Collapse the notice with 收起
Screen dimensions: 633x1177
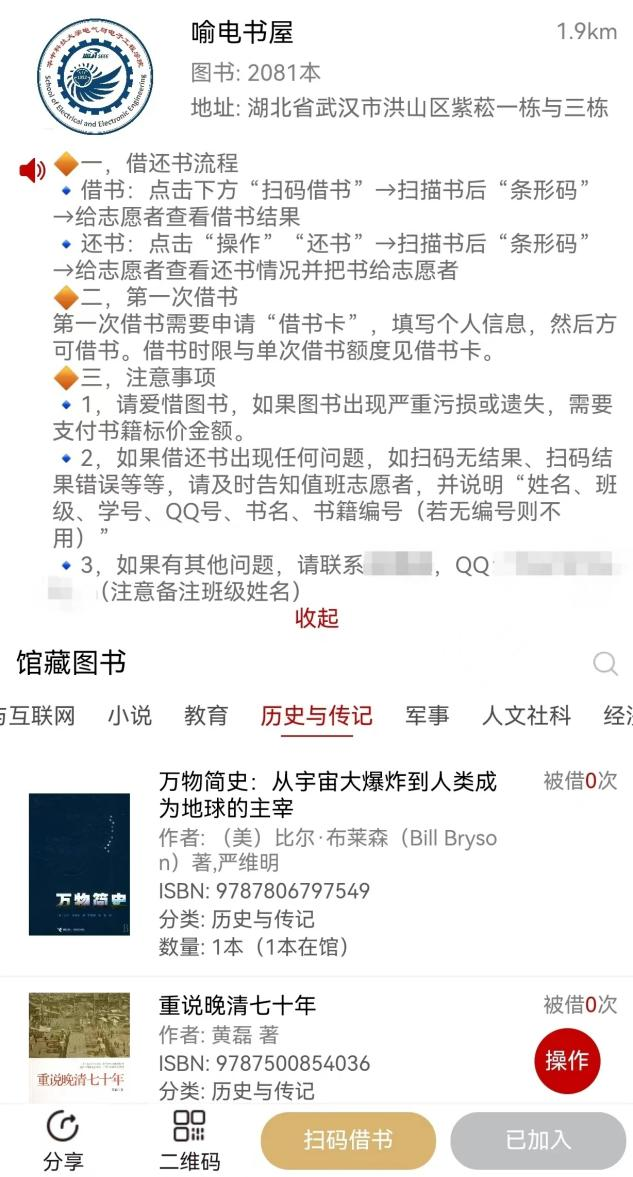point(316,618)
